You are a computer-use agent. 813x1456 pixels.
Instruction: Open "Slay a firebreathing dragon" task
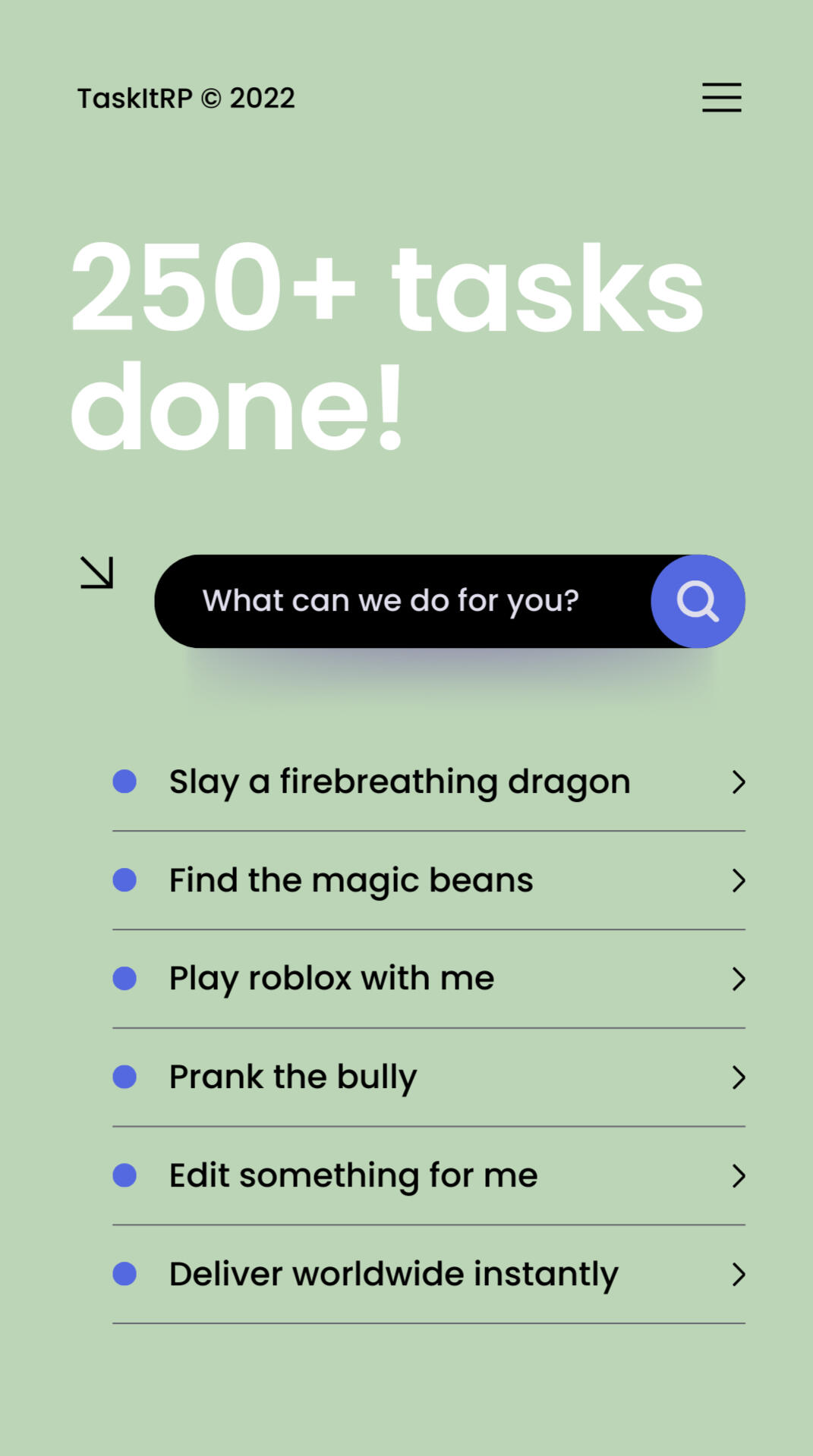[x=429, y=782]
